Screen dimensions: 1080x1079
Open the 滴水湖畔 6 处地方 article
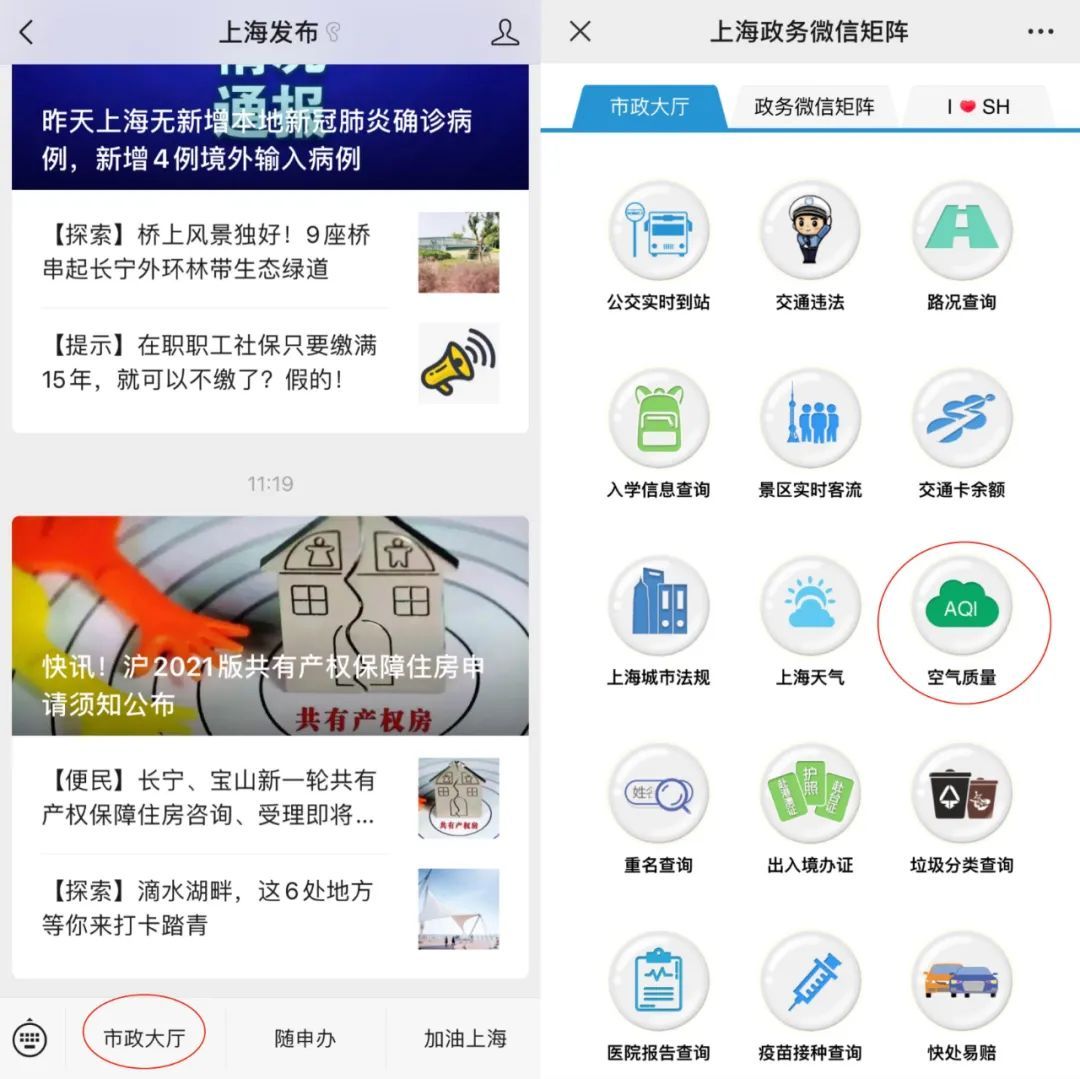[x=270, y=908]
